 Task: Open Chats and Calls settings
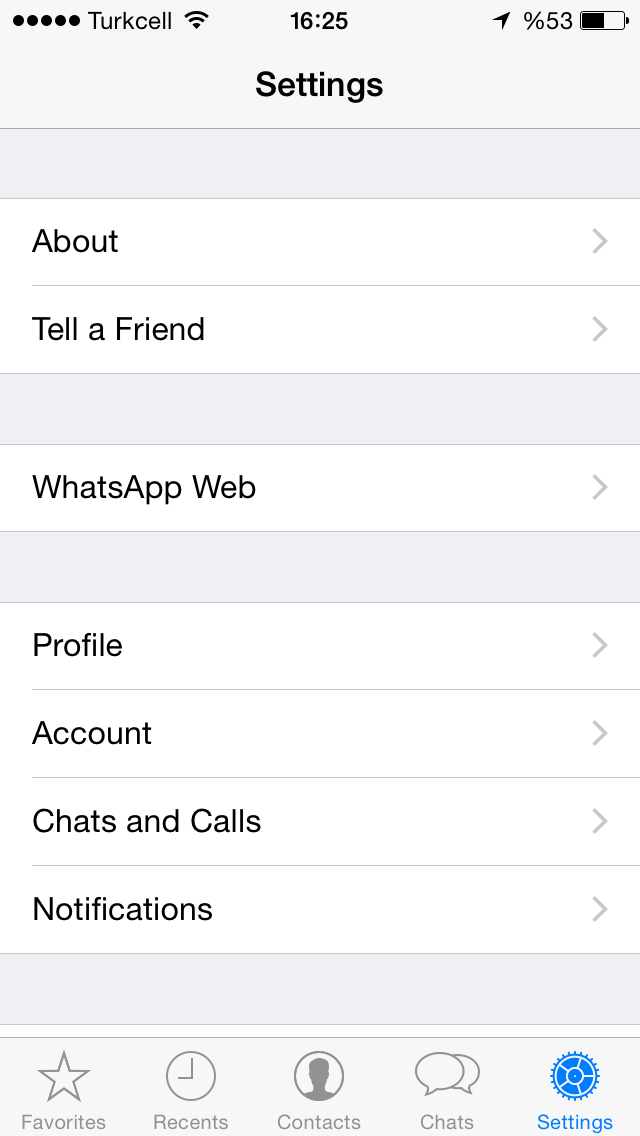(320, 822)
